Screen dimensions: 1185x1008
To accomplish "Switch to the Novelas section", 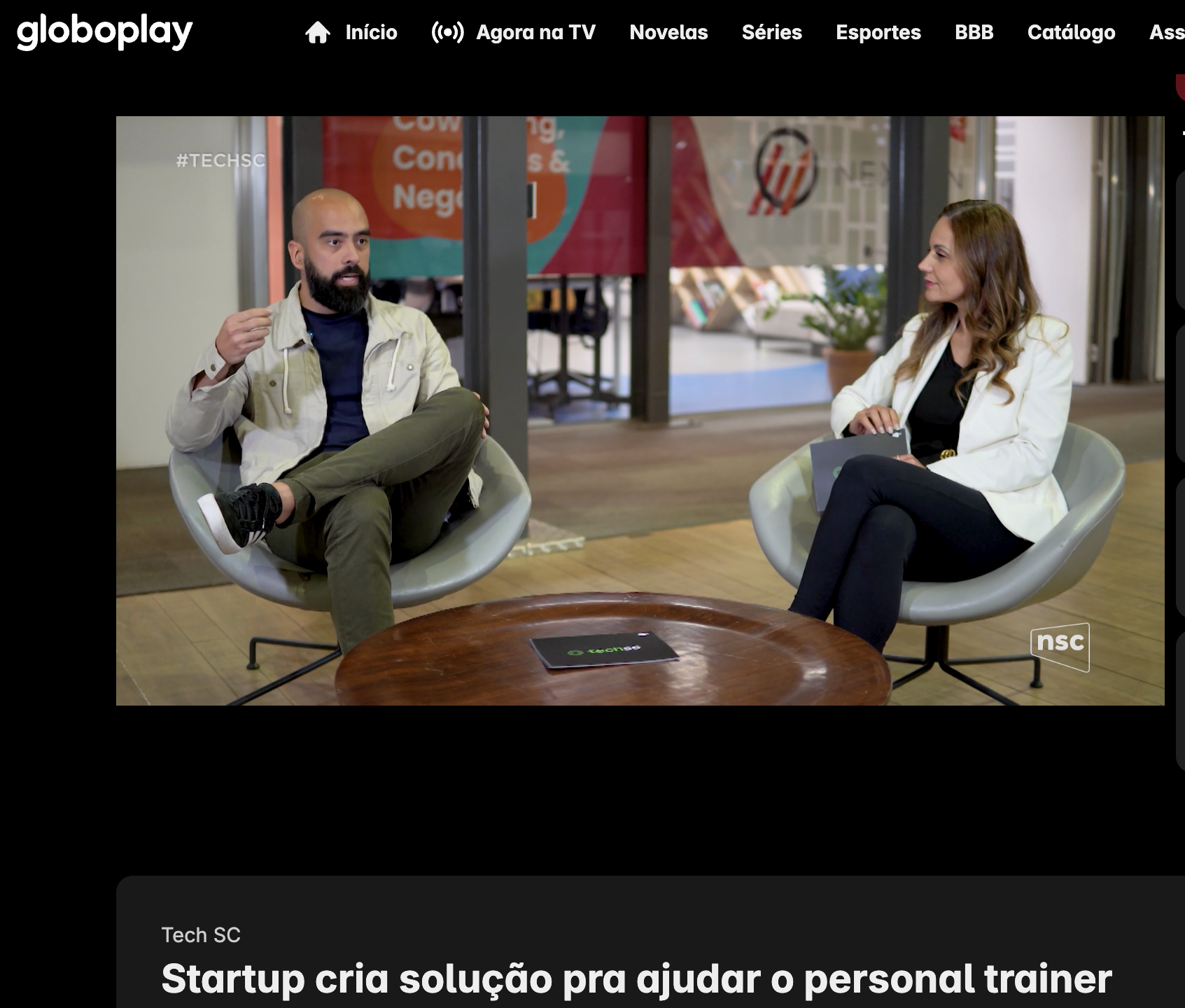I will click(x=668, y=32).
